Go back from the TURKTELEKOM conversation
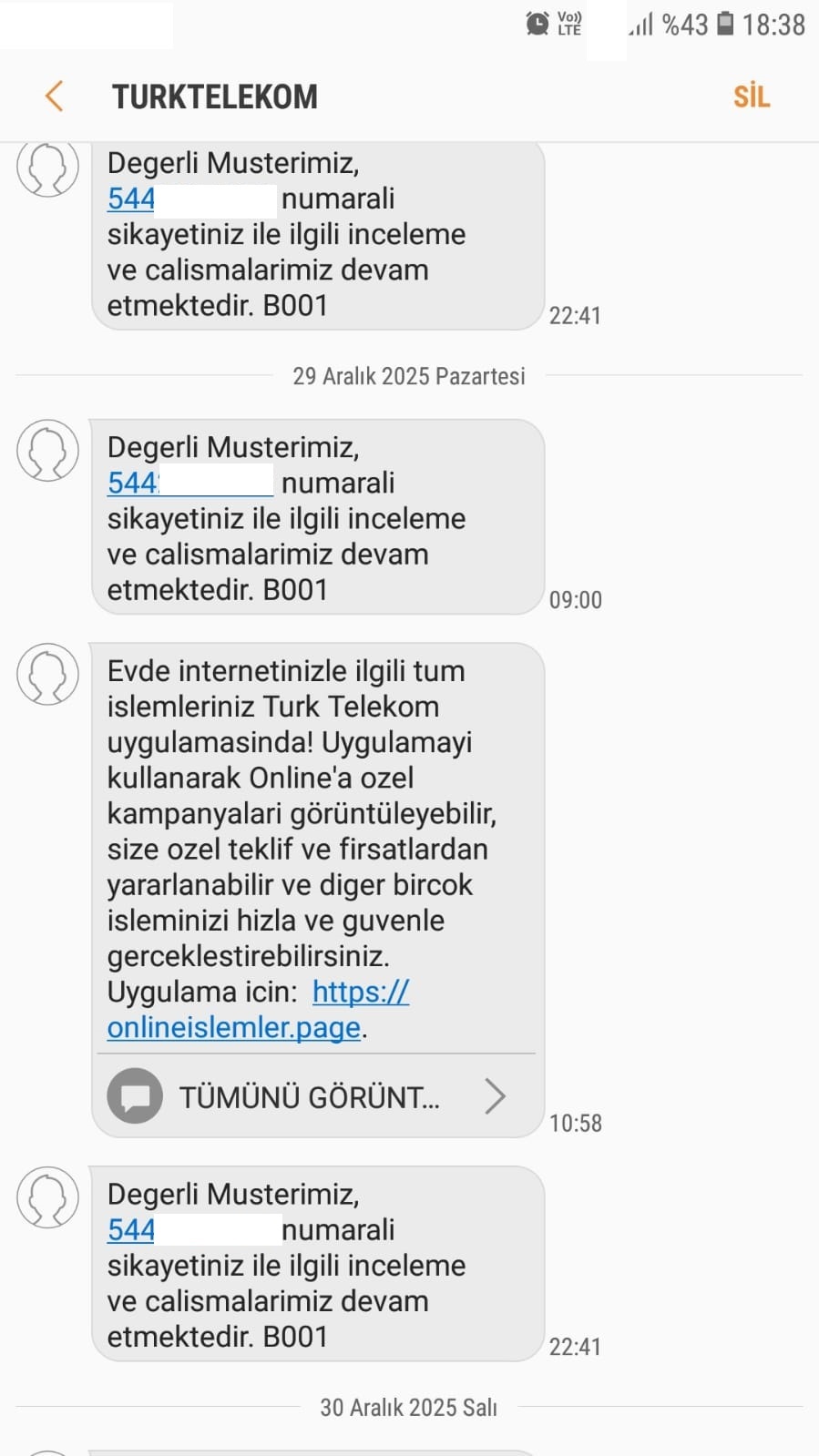This screenshot has height=1456, width=819. pos(54,97)
